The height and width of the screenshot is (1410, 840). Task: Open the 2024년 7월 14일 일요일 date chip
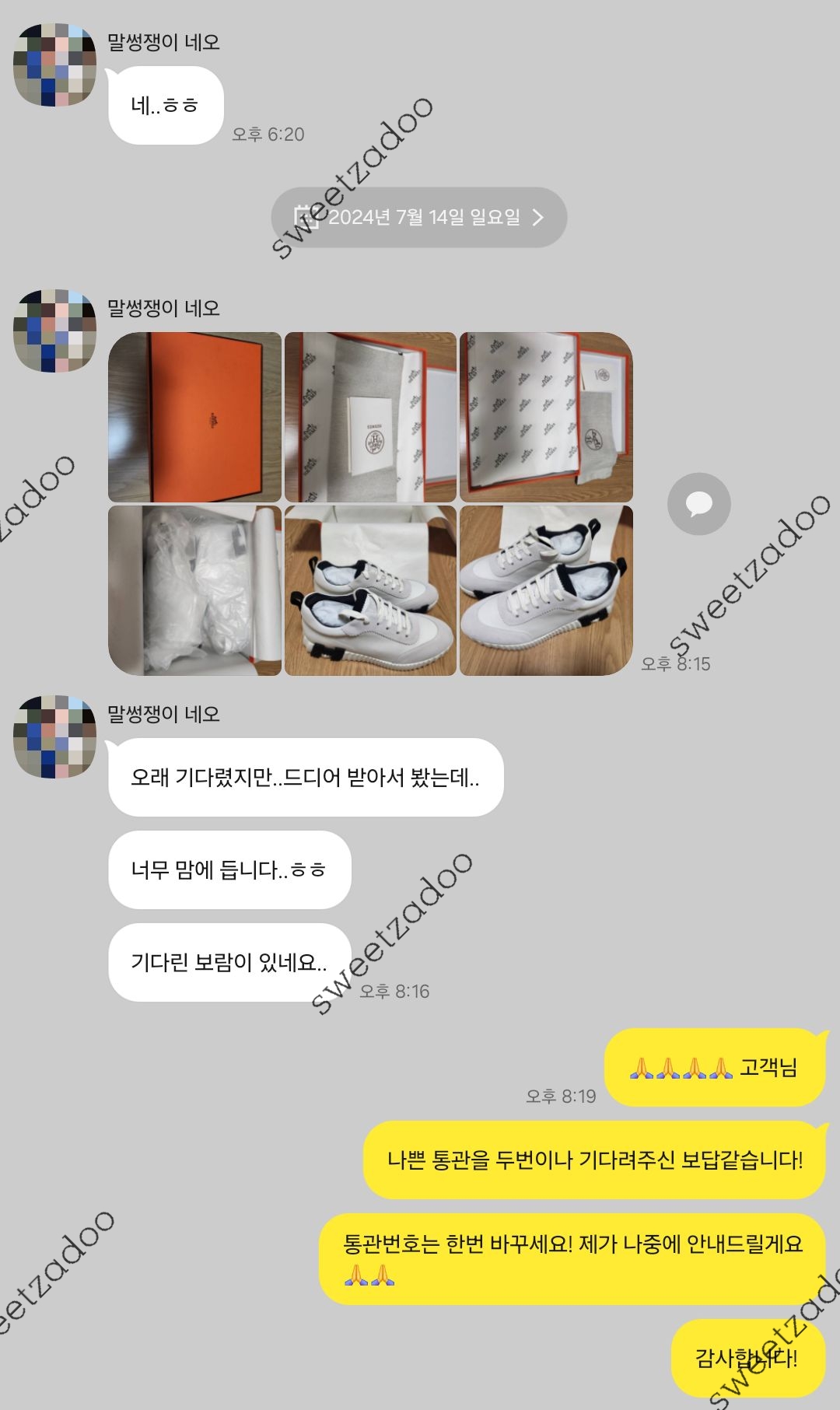pos(419,217)
